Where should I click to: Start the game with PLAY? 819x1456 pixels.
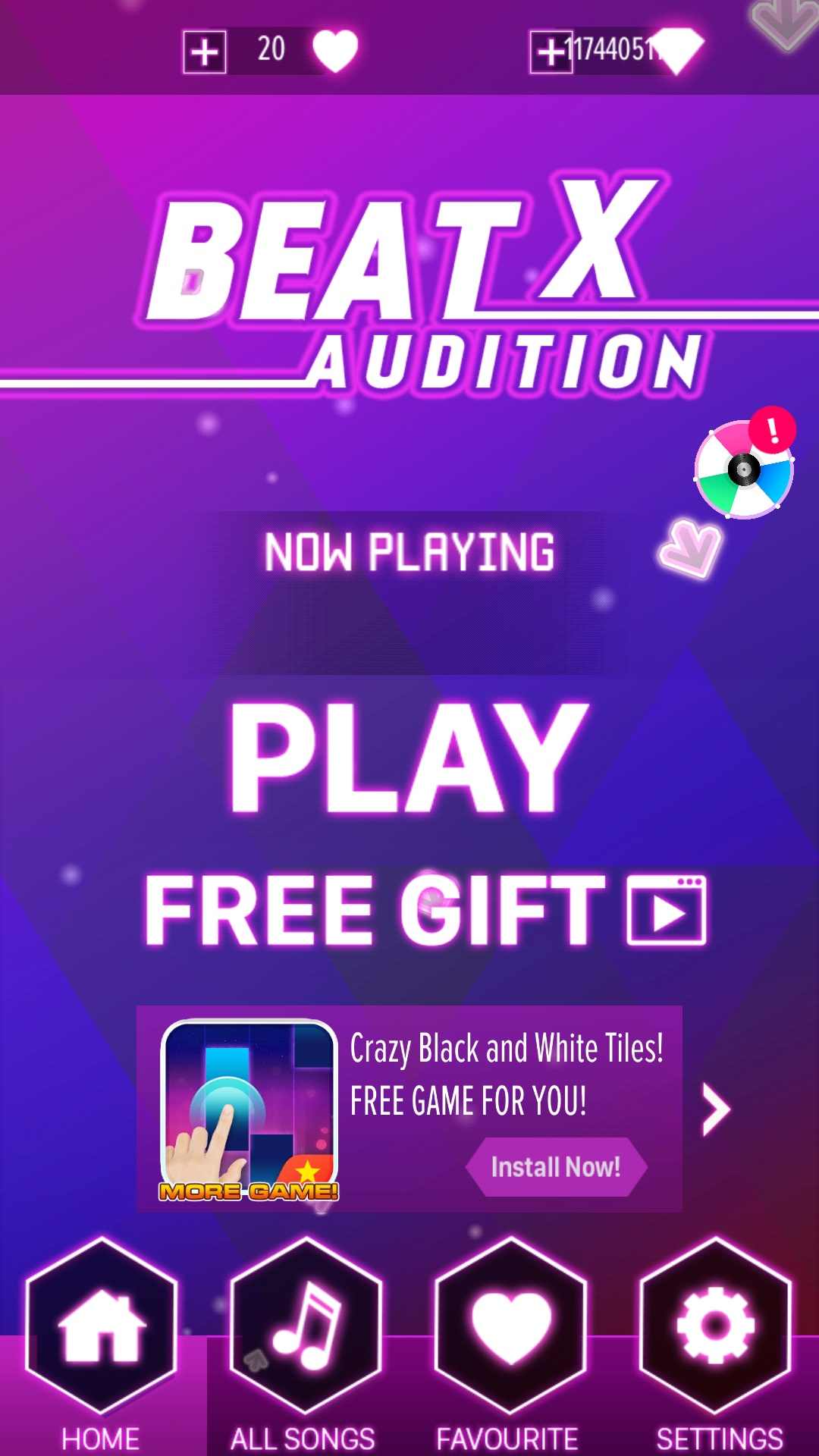coord(409,758)
